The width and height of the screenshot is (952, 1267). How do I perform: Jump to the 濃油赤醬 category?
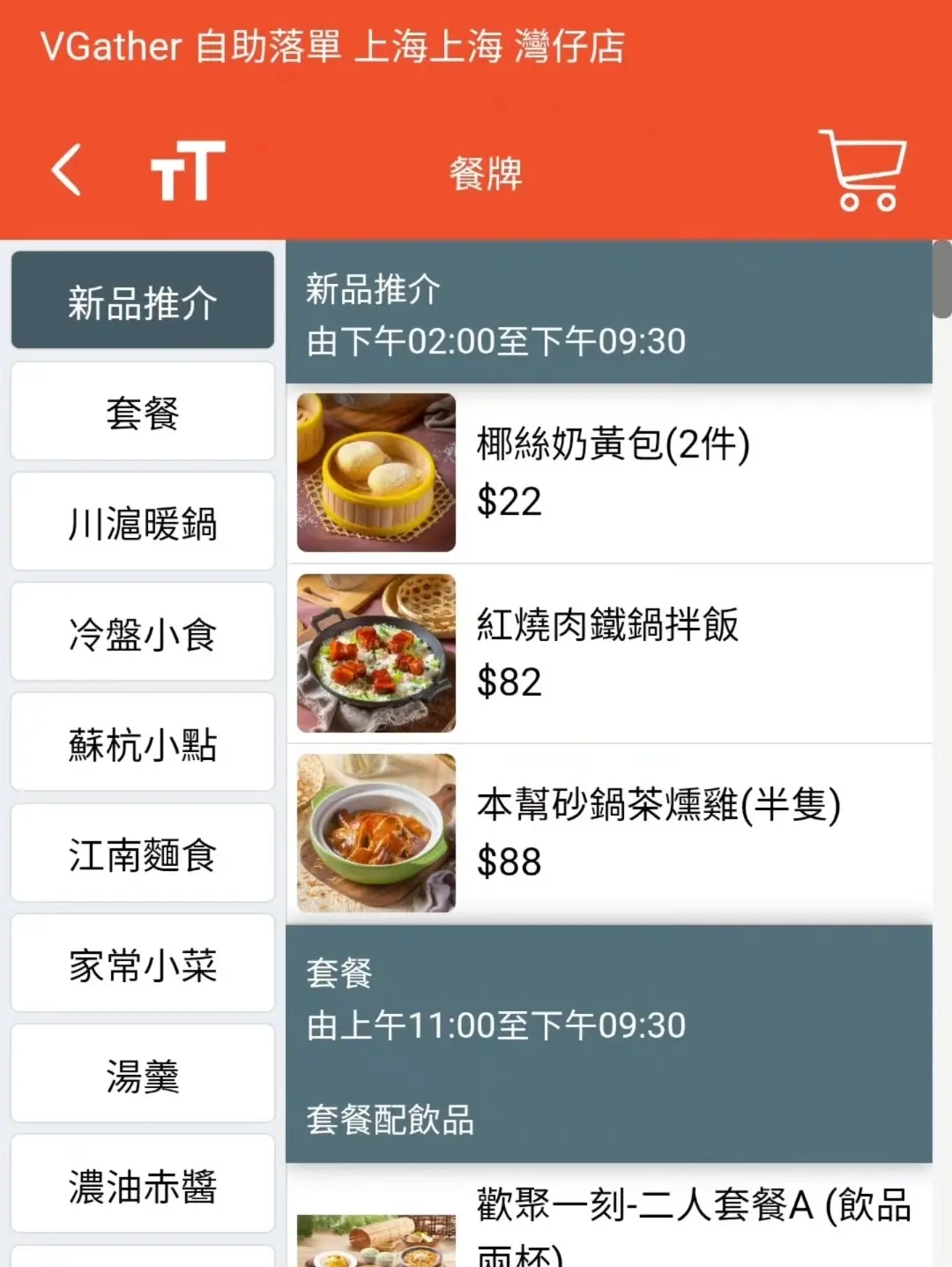pyautogui.click(x=143, y=1184)
